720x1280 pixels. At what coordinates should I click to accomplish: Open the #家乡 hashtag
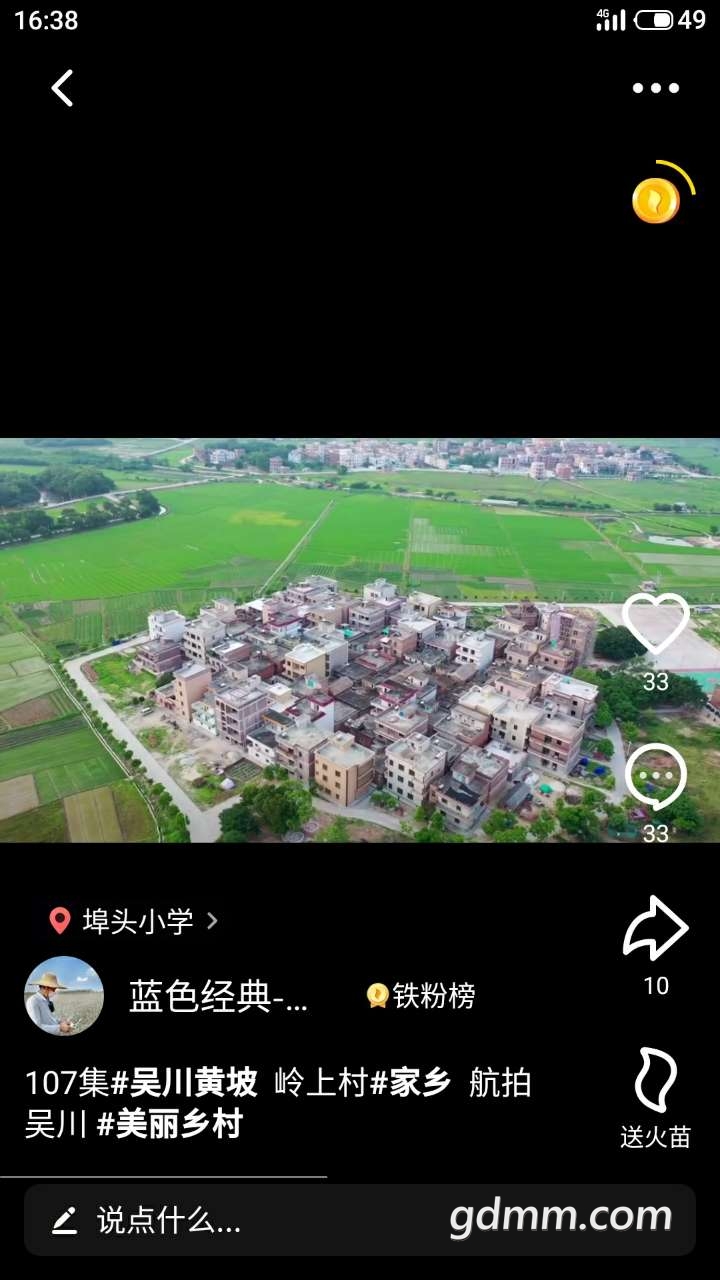click(411, 1083)
